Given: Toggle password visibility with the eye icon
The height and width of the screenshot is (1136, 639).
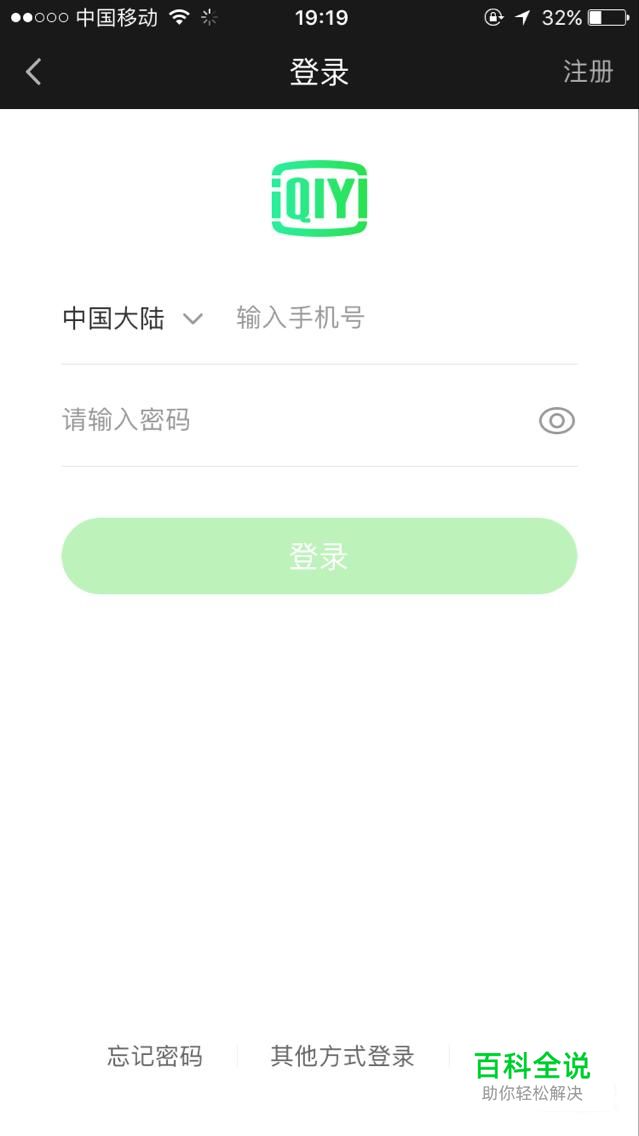Looking at the screenshot, I should click(x=556, y=420).
